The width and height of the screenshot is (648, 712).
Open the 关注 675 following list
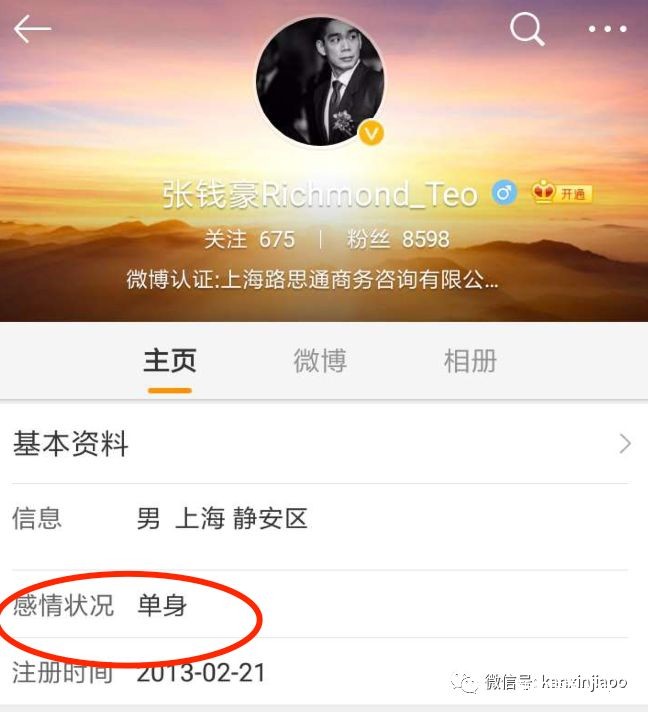[249, 240]
